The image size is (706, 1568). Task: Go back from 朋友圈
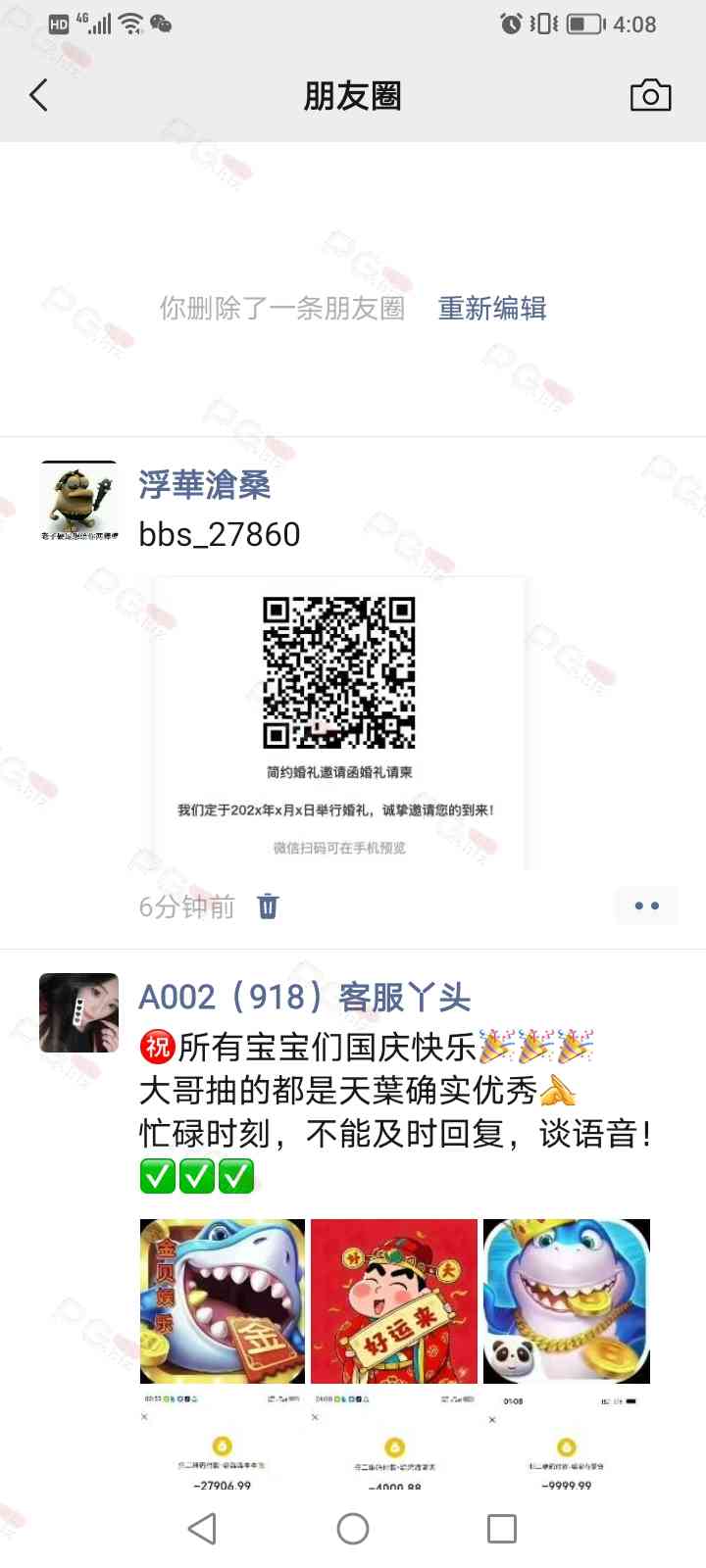coord(39,96)
